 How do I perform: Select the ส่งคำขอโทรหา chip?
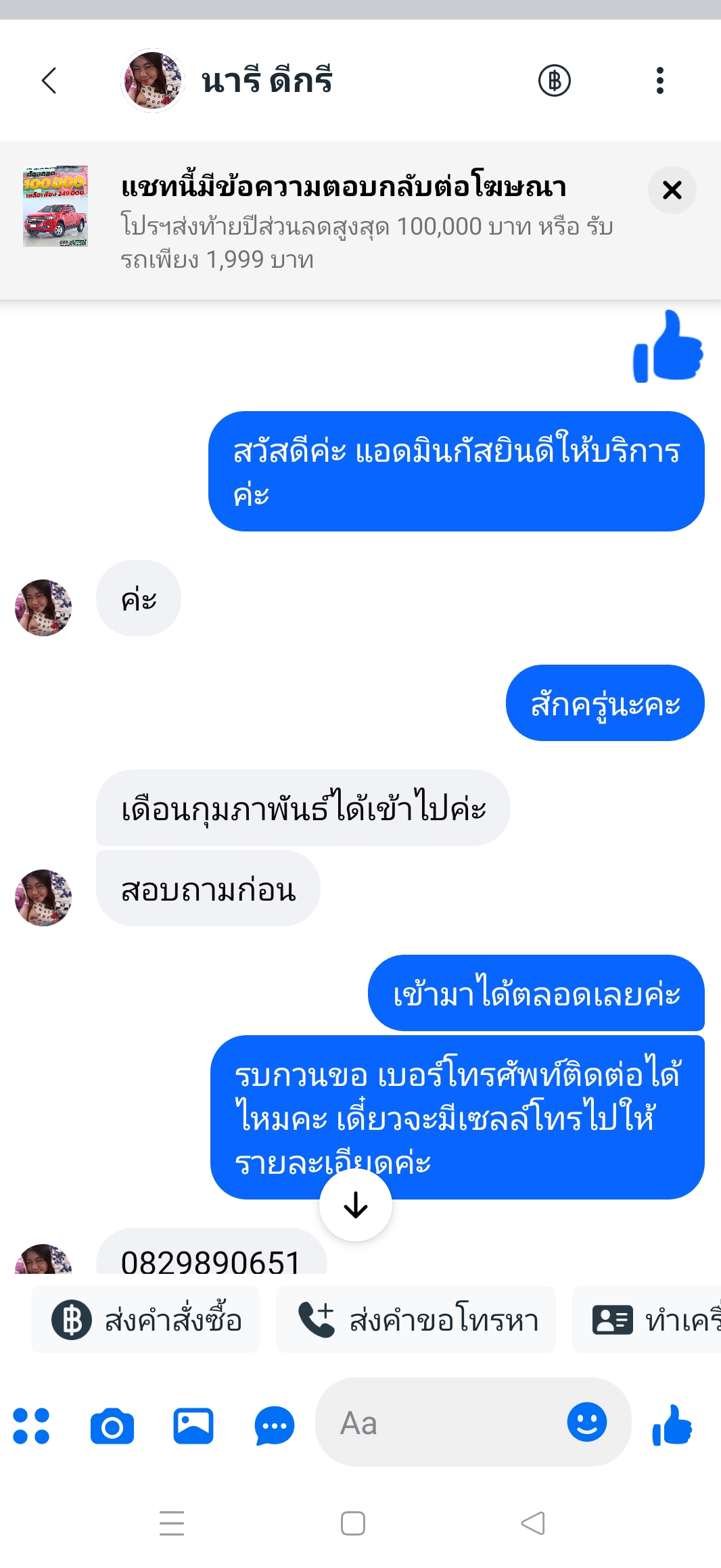(x=417, y=1320)
